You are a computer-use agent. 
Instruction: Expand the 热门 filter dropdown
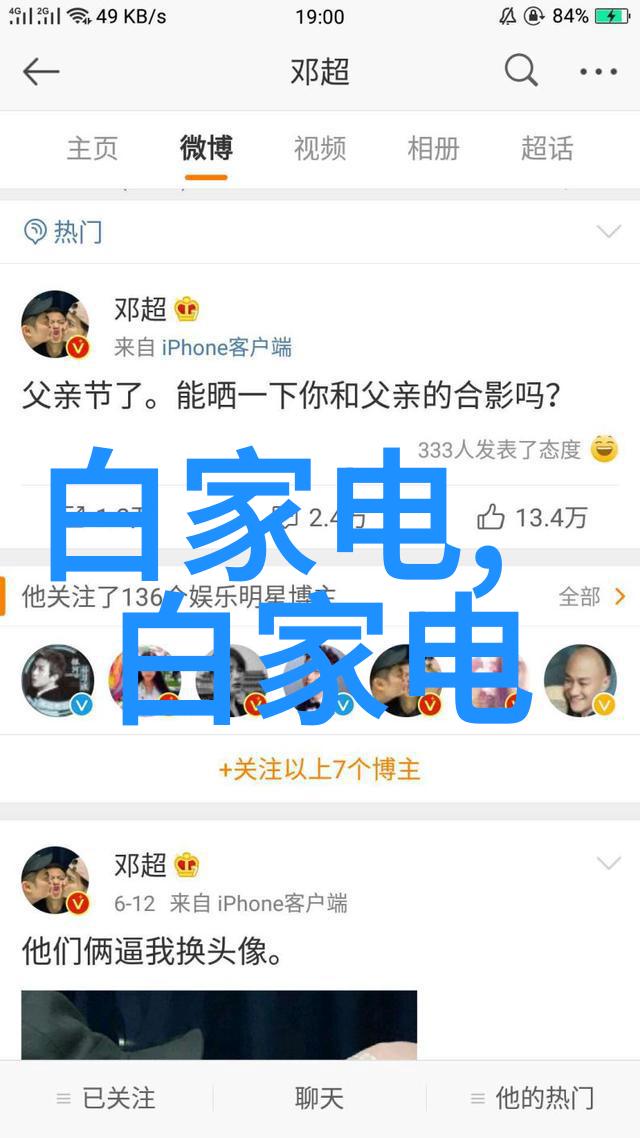pyautogui.click(x=608, y=232)
